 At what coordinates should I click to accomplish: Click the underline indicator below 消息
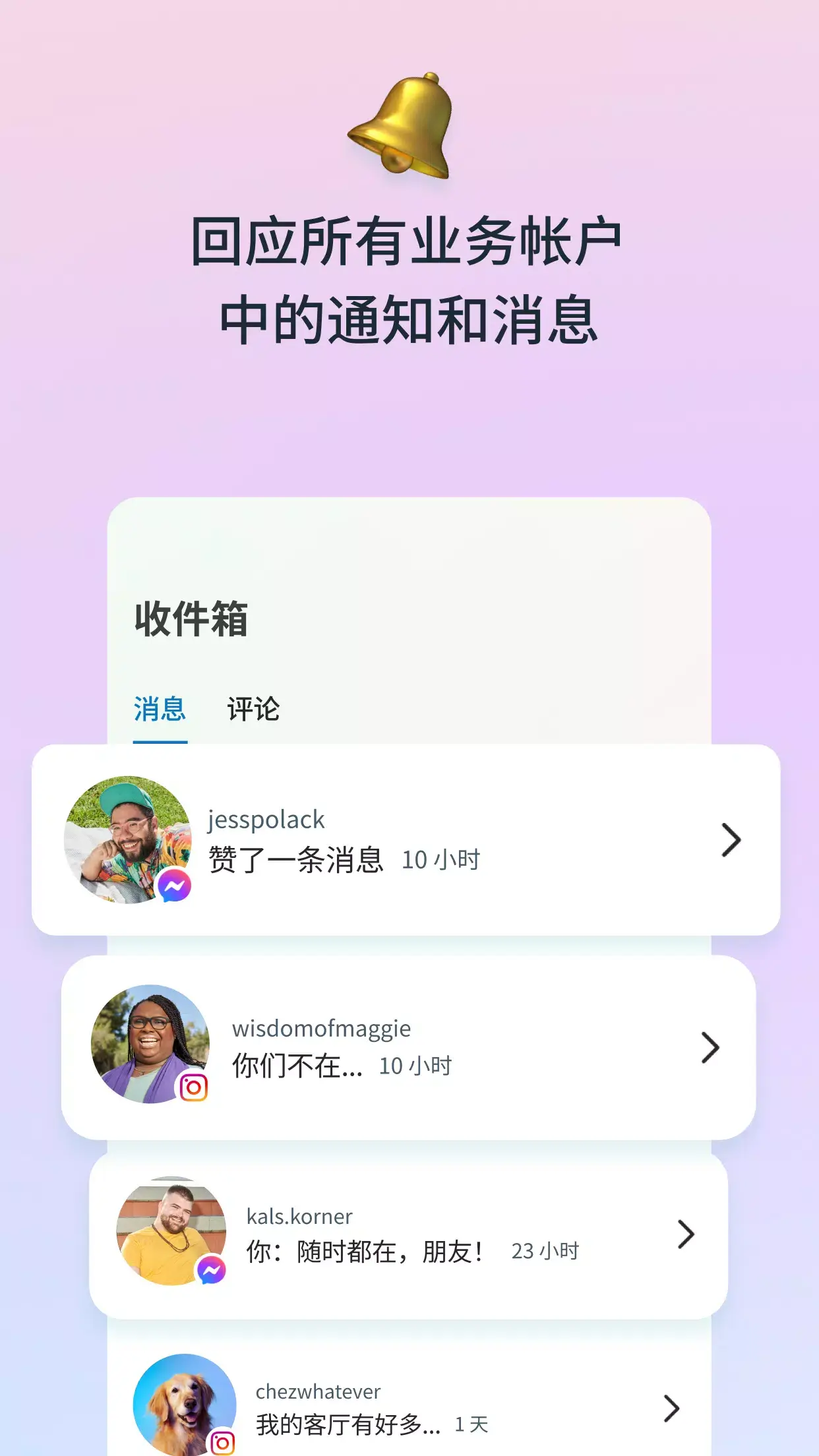coord(159,742)
